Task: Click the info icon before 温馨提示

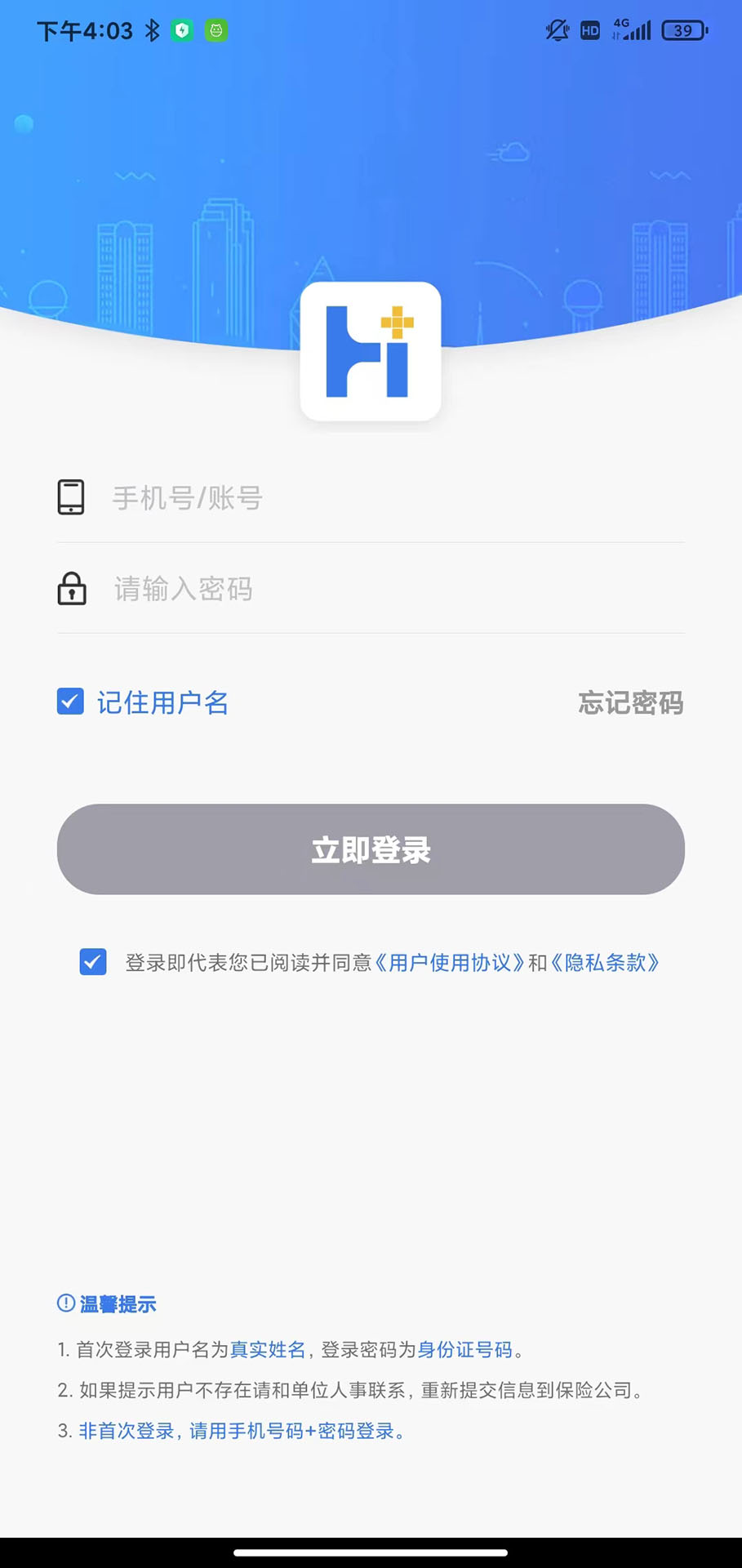Action: [66, 1304]
